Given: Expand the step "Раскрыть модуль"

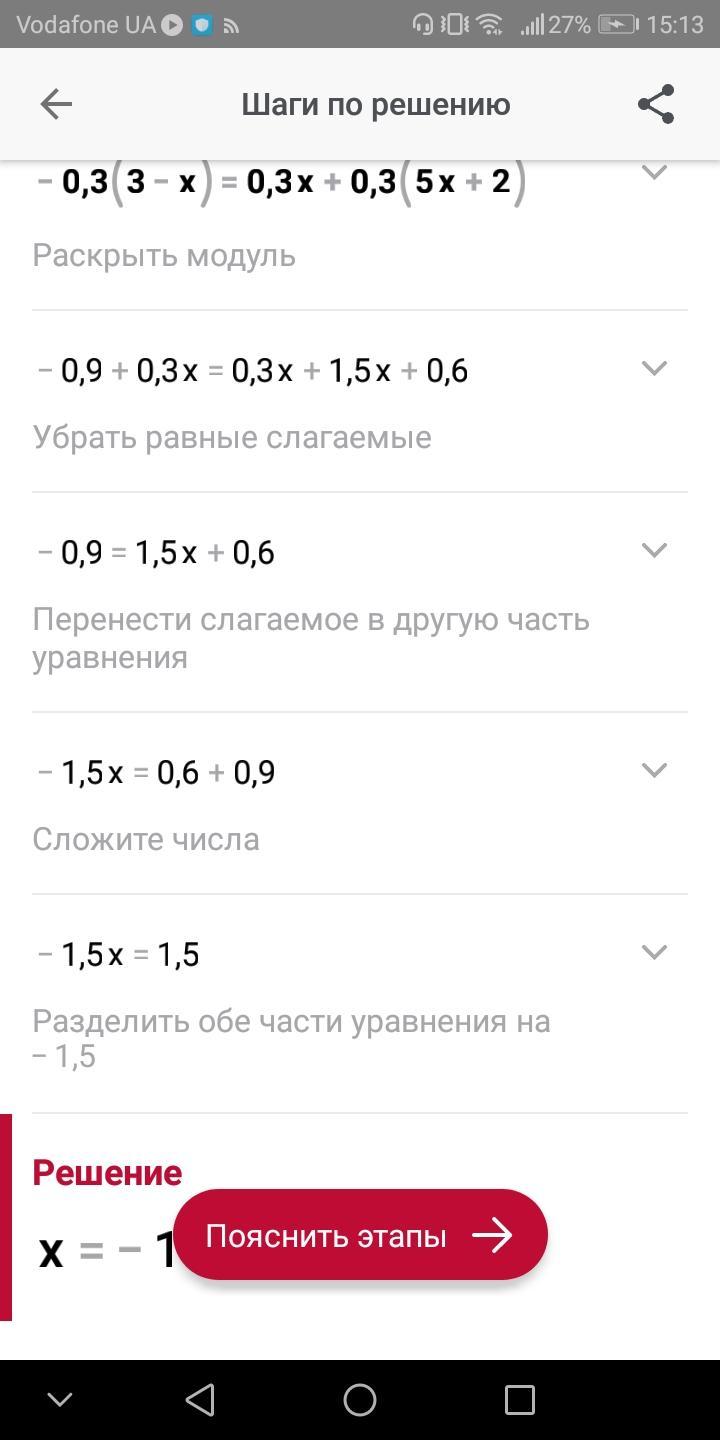Looking at the screenshot, I should coord(654,172).
